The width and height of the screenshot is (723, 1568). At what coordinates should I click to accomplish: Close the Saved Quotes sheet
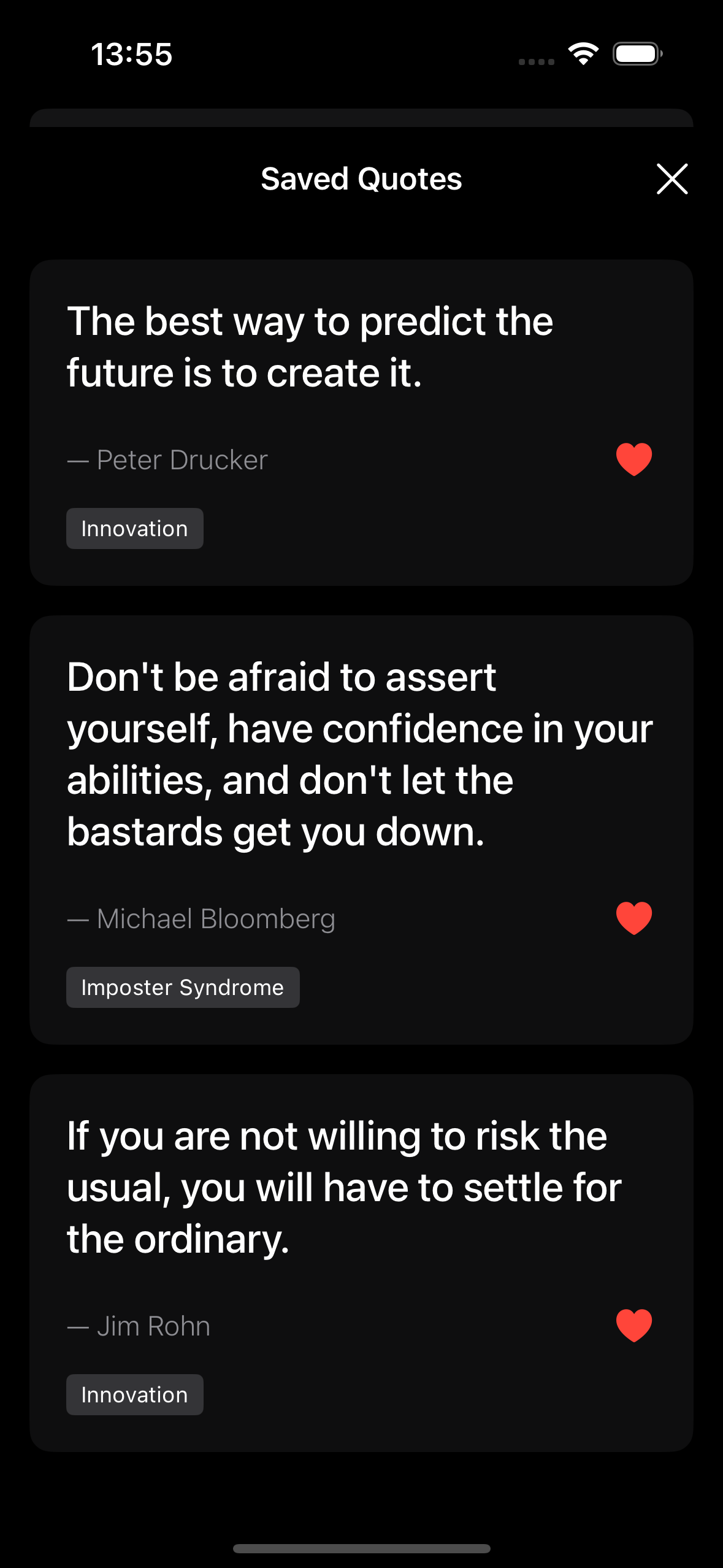(672, 179)
